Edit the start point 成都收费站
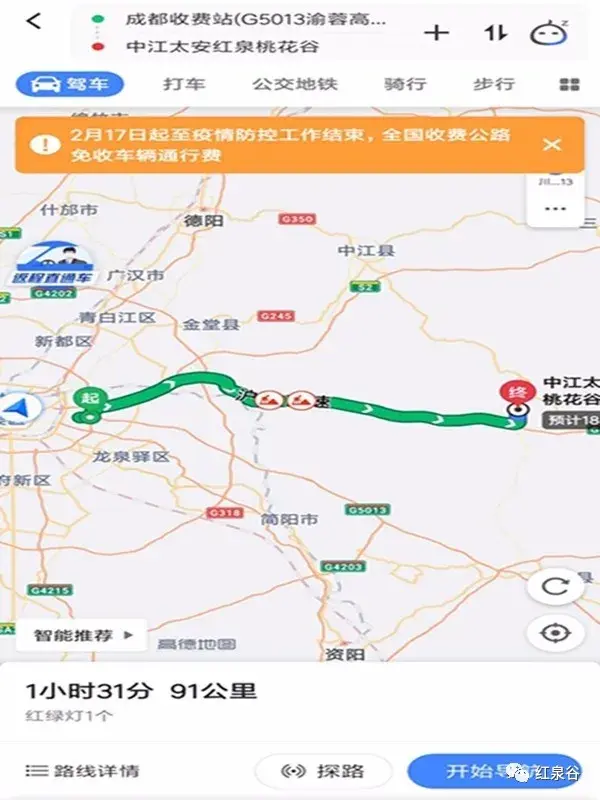The image size is (600, 800). coord(255,20)
